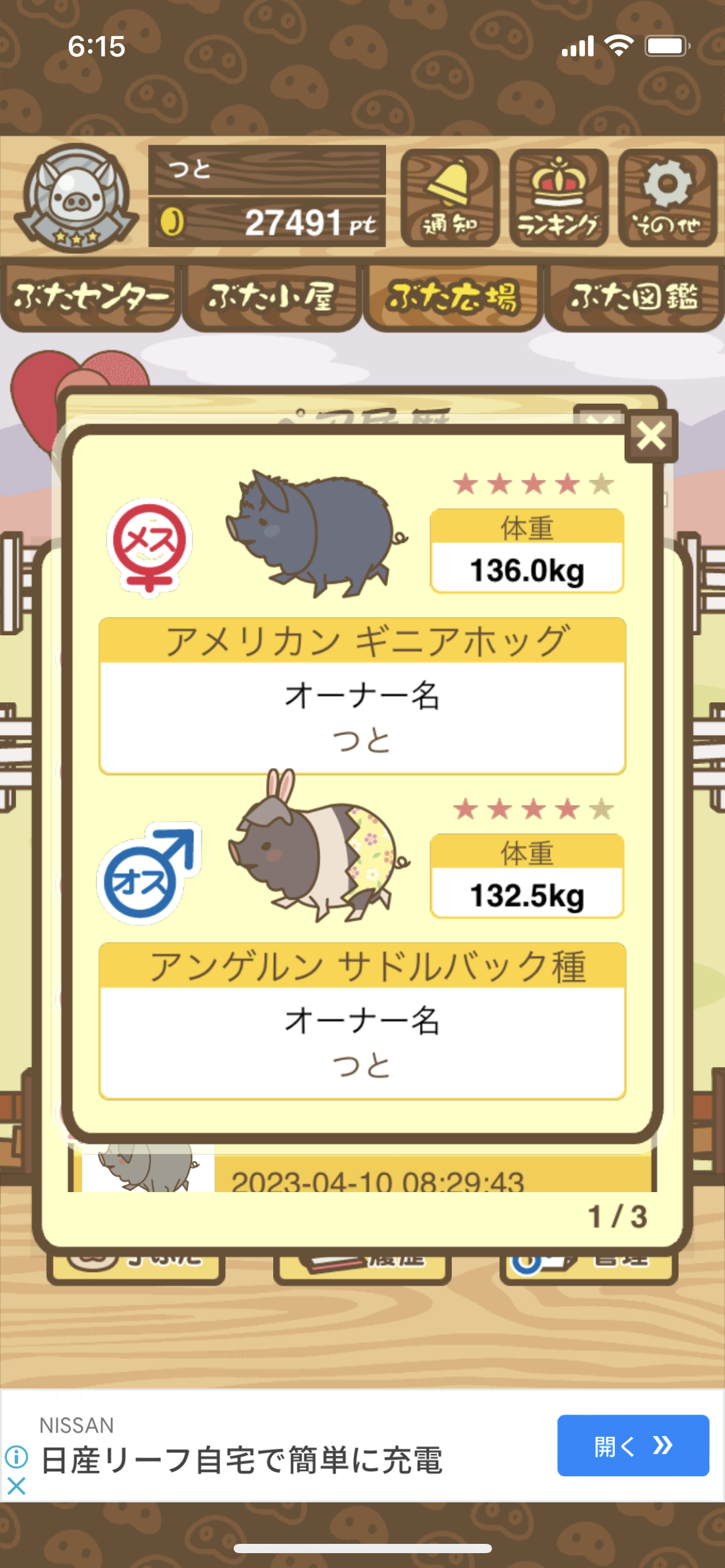
Task: Switch to the ぶた広場 tab
Action: (x=452, y=297)
